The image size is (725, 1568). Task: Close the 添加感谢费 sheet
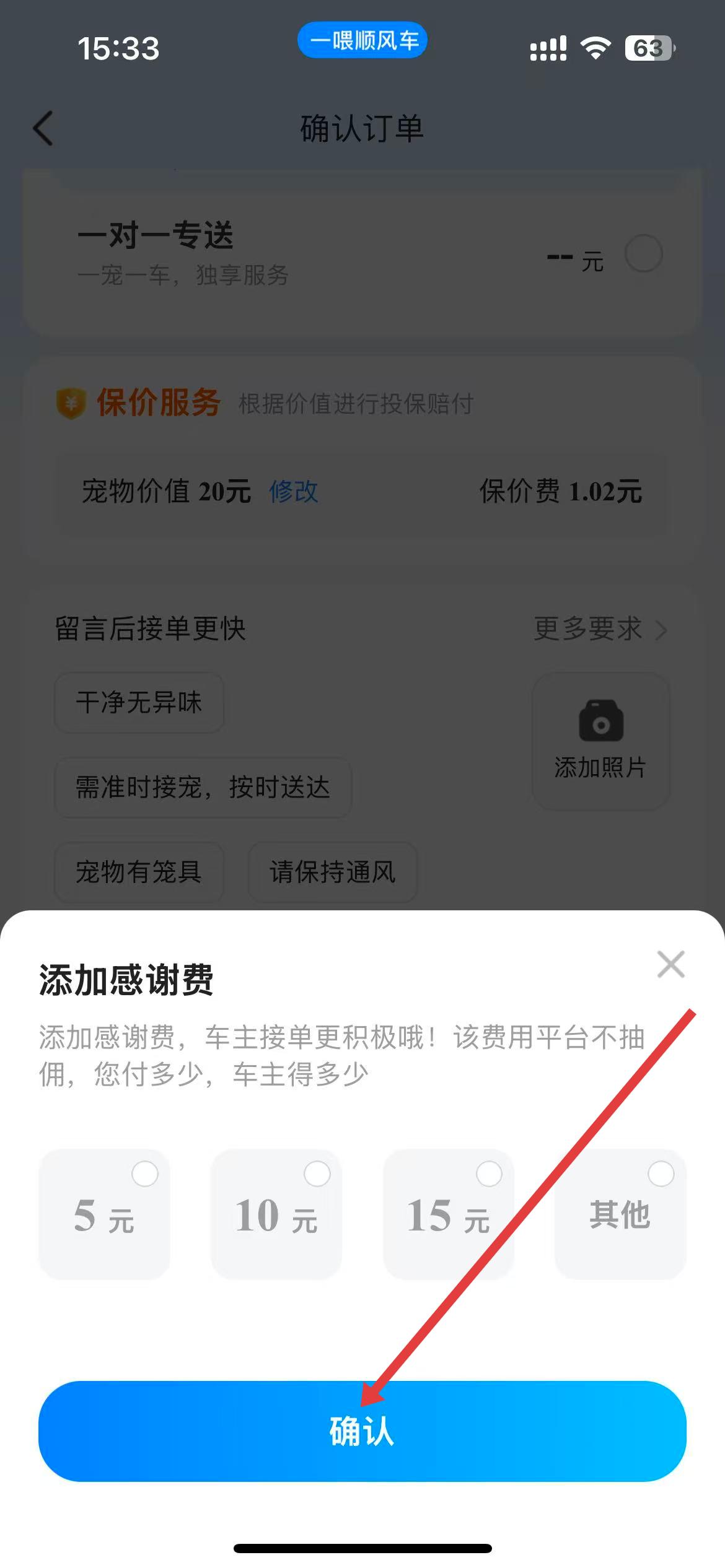pyautogui.click(x=670, y=964)
